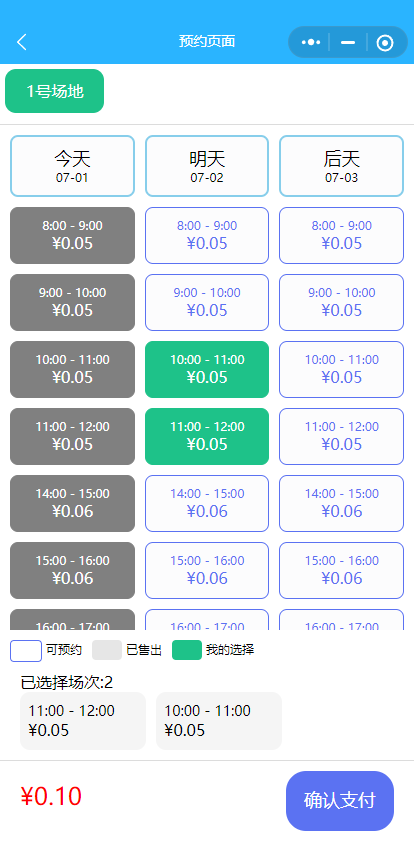Go back using the top-left arrow
414x846 pixels.
click(22, 42)
